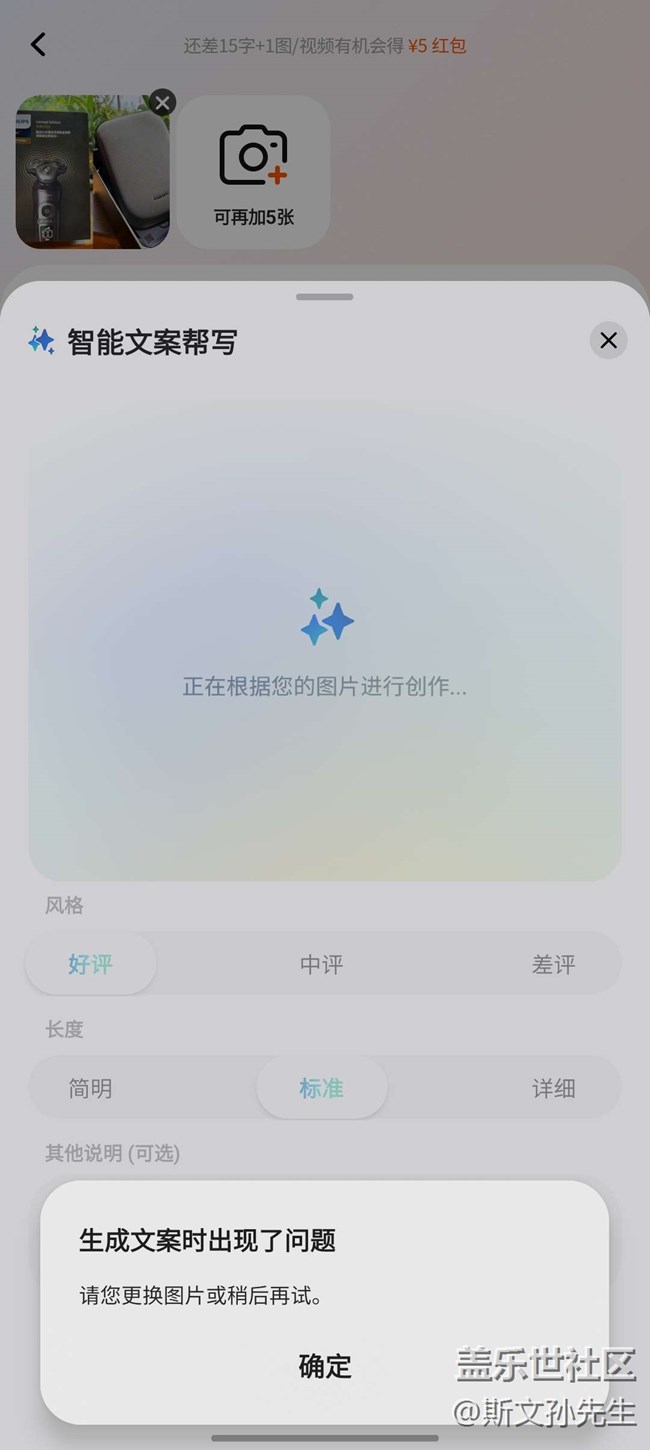Switch style to 中评
This screenshot has width=650, height=1450.
(x=322, y=964)
